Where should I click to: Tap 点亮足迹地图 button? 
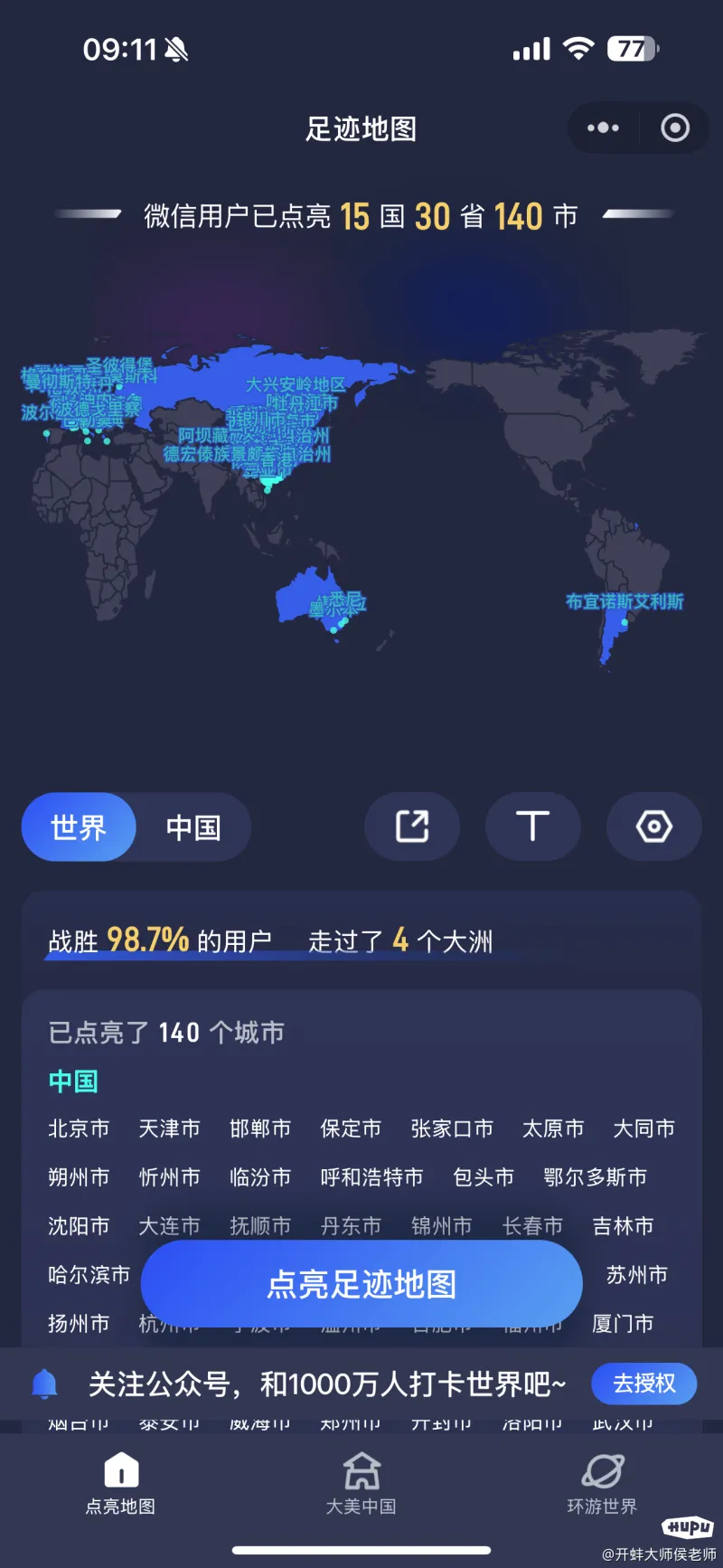361,1284
